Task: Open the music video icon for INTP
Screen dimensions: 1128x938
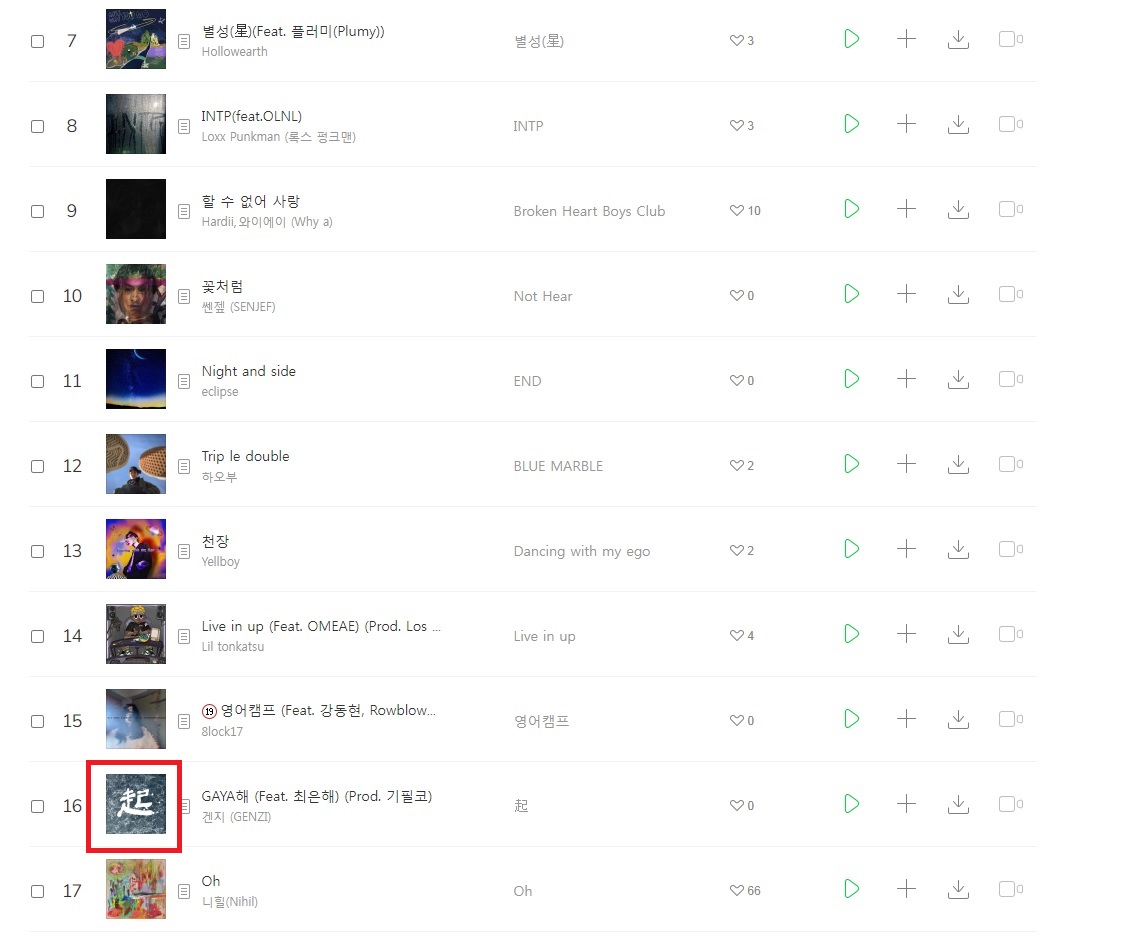Action: pyautogui.click(x=1007, y=124)
